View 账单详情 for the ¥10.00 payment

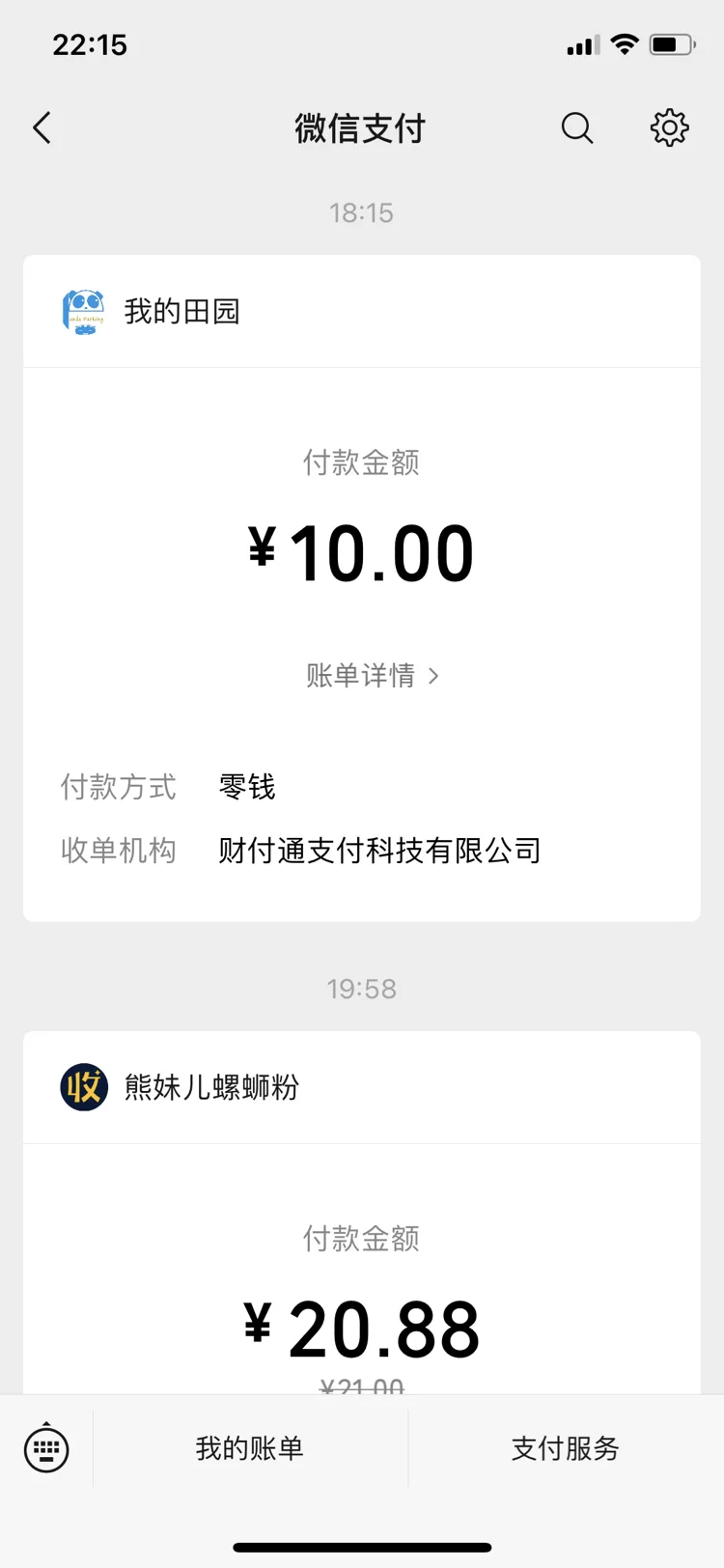pyautogui.click(x=373, y=675)
